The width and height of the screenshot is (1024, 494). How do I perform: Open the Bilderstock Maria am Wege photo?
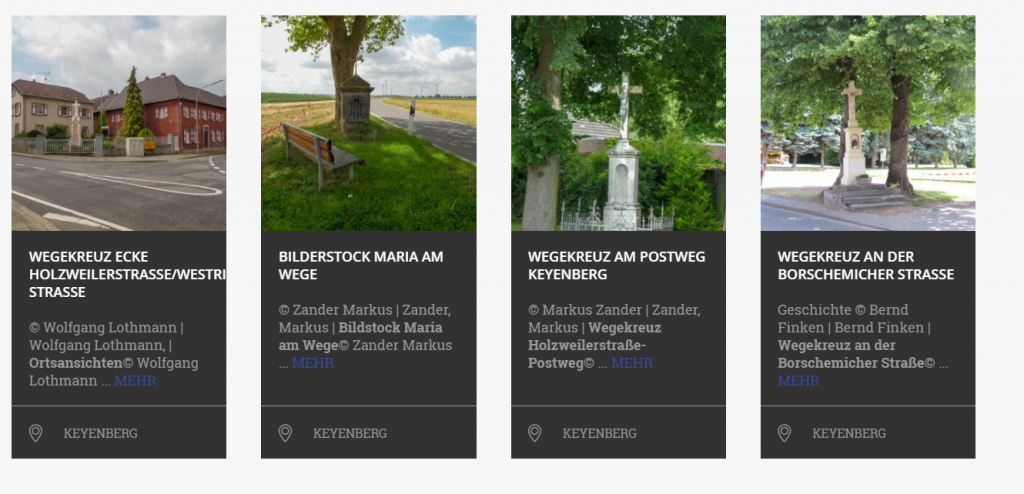368,123
